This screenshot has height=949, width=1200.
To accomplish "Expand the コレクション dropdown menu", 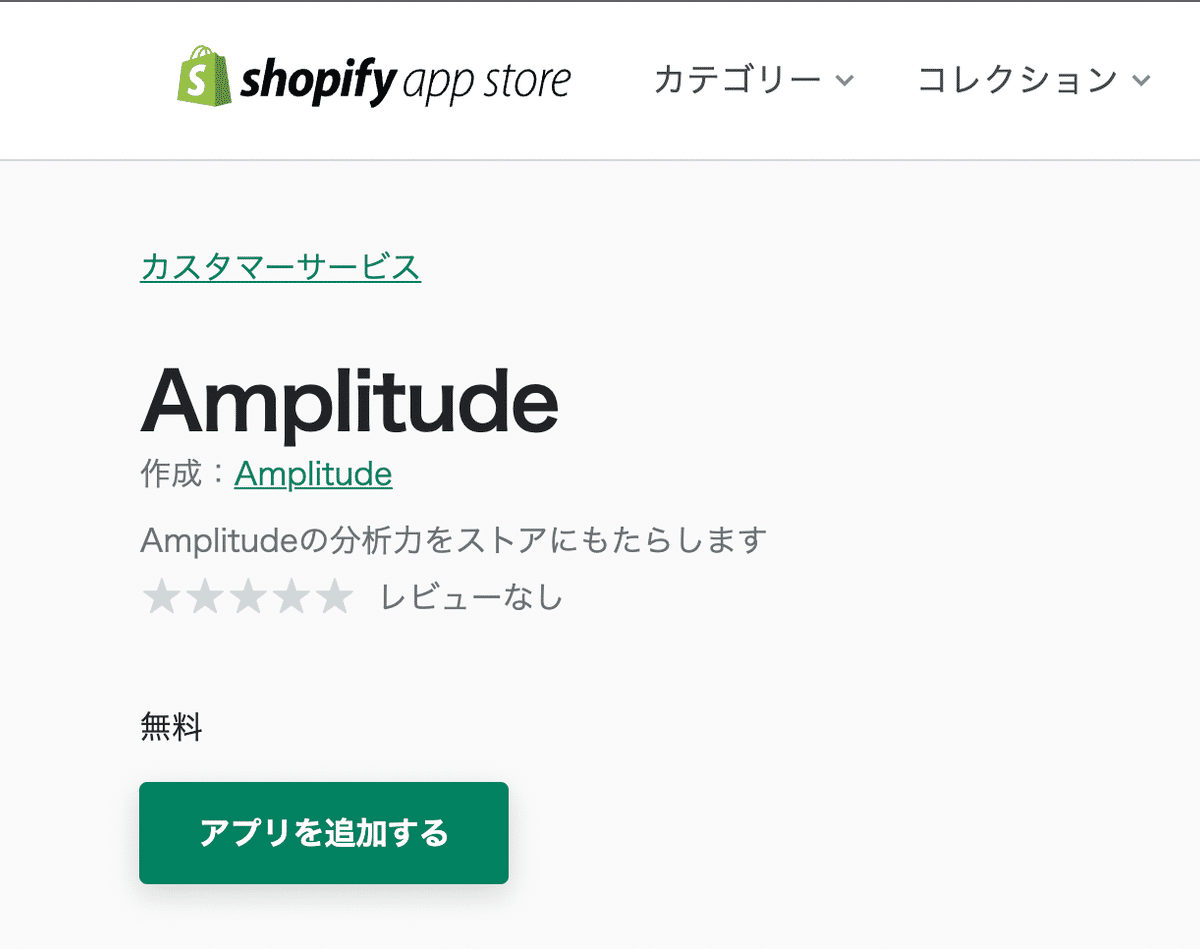I will pyautogui.click(x=1033, y=80).
